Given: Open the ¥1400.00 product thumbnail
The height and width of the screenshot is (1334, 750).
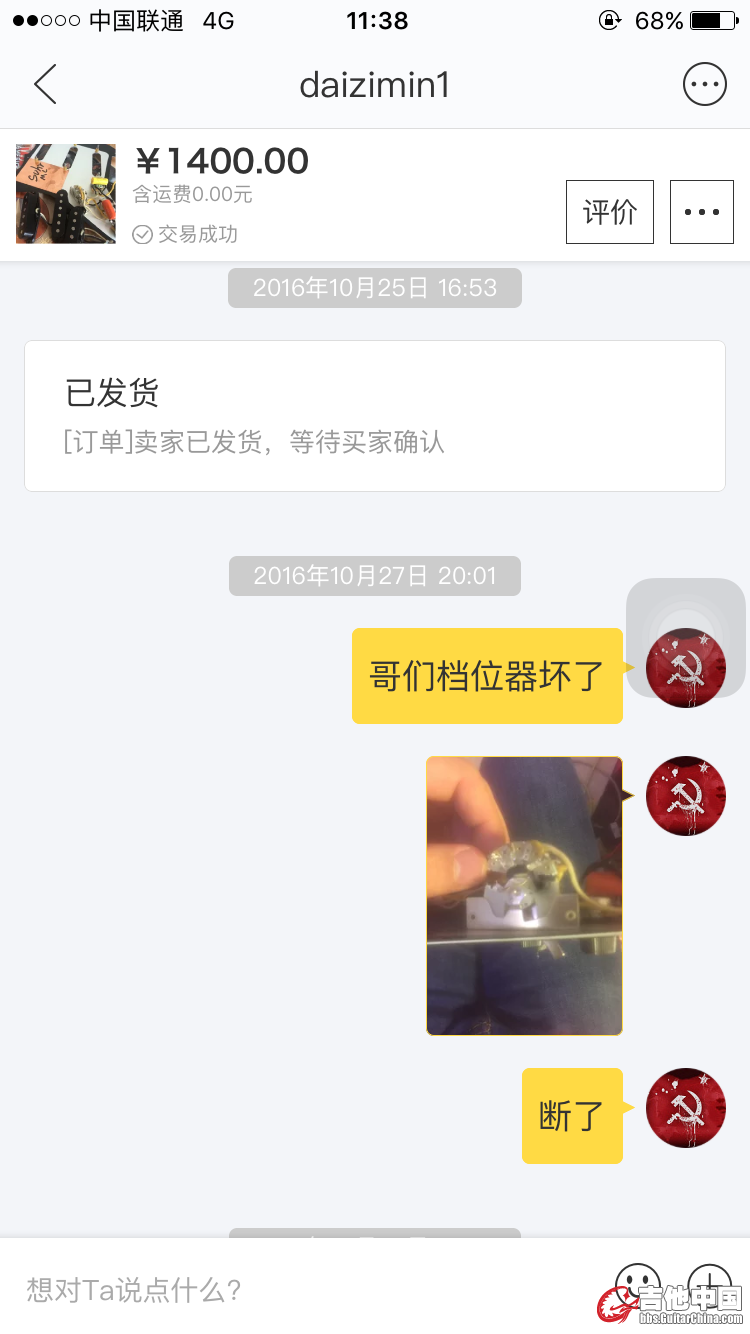Looking at the screenshot, I should [66, 194].
